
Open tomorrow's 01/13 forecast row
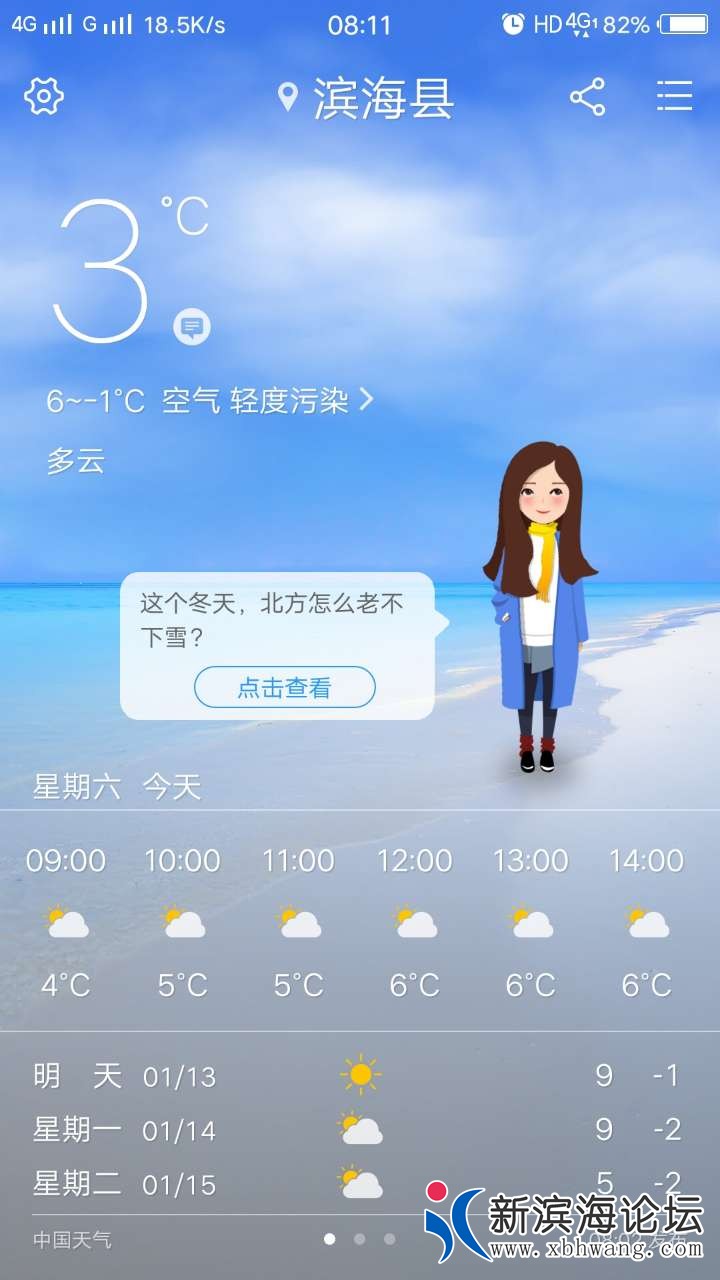(358, 1076)
